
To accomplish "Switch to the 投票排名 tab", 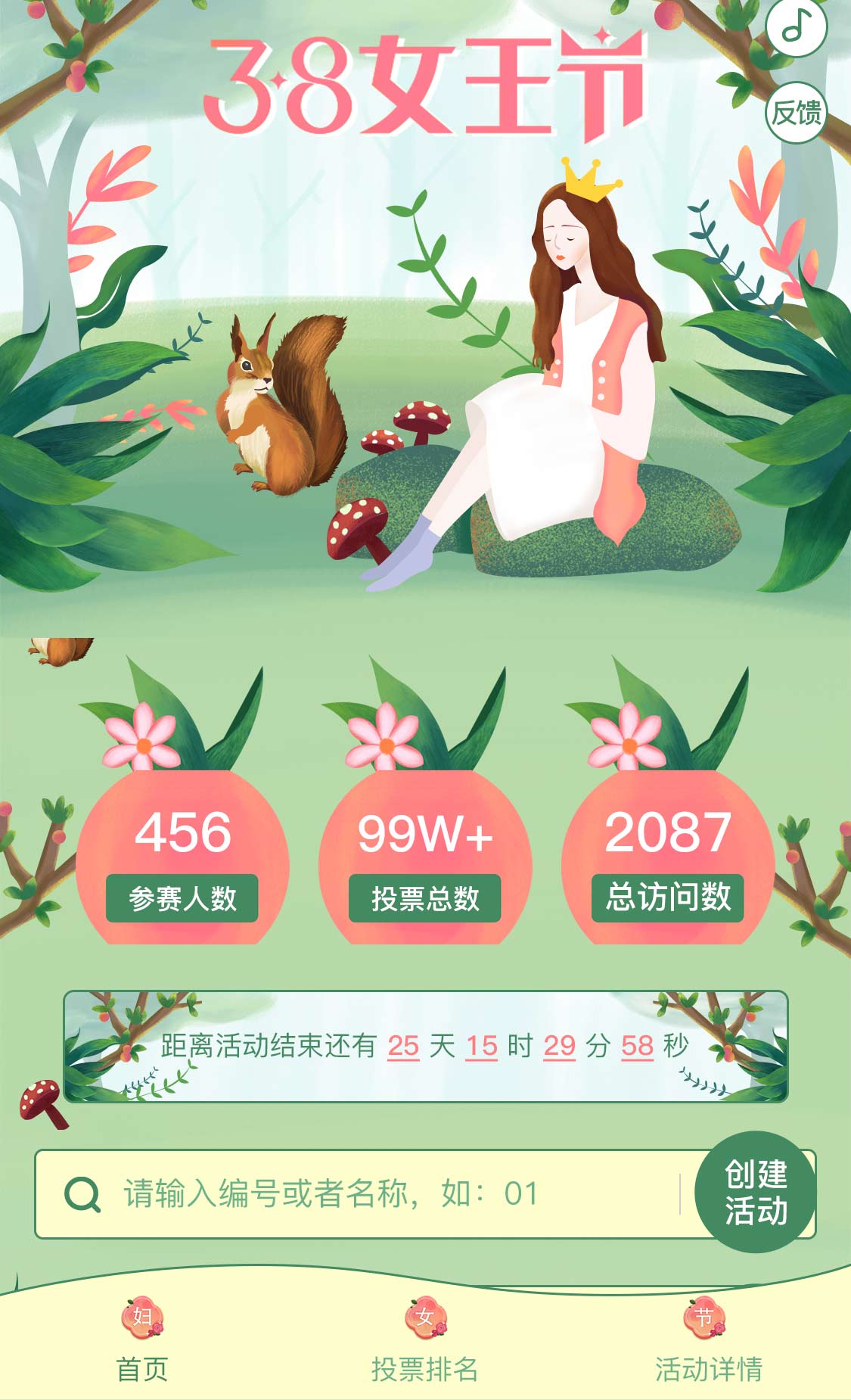I will tap(425, 1362).
